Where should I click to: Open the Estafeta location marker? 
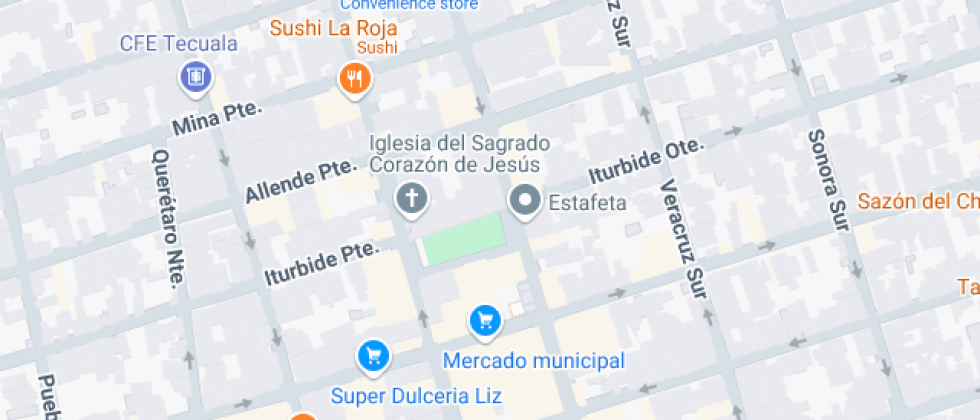525,201
